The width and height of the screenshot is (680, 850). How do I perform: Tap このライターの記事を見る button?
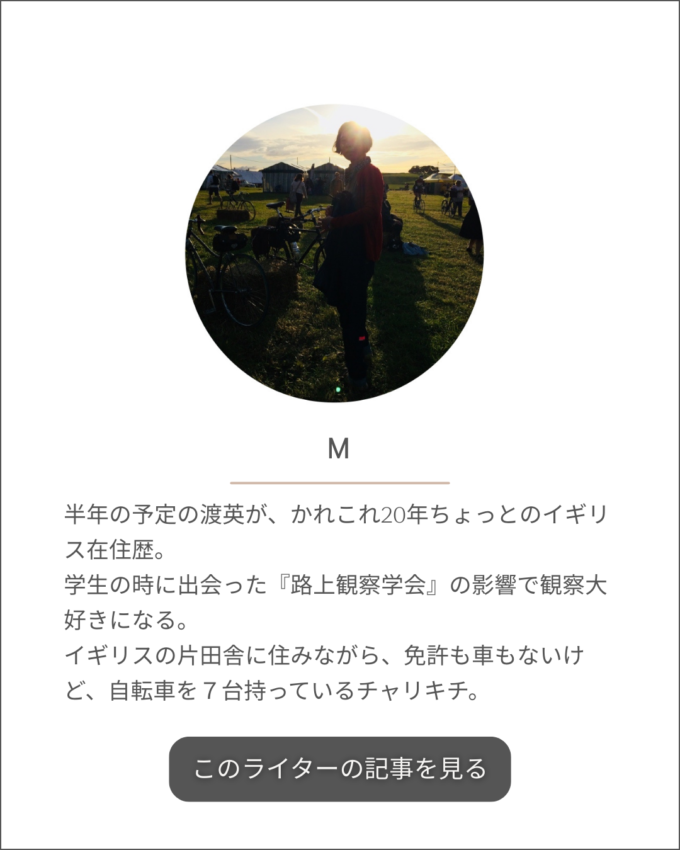click(340, 769)
